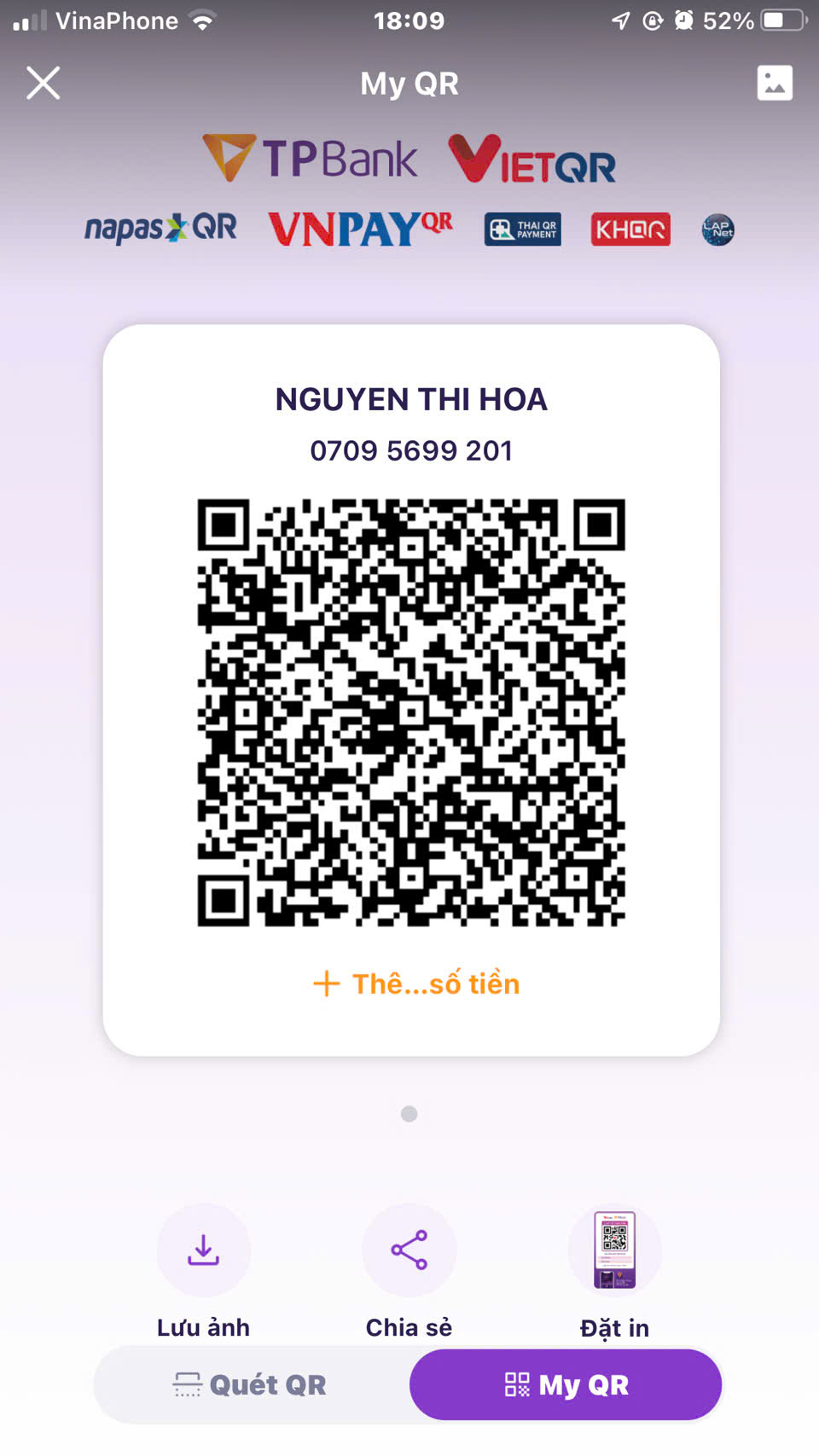Order a printed QR via Đặt in
Viewport: 819px width, 1456px height.
pyautogui.click(x=614, y=1251)
